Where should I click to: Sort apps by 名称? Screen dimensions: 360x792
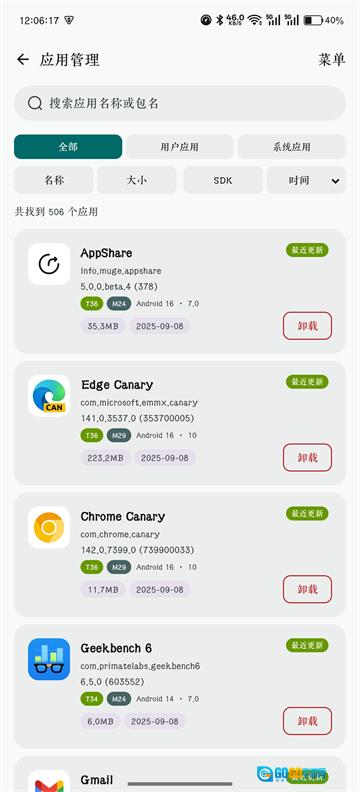click(x=54, y=180)
